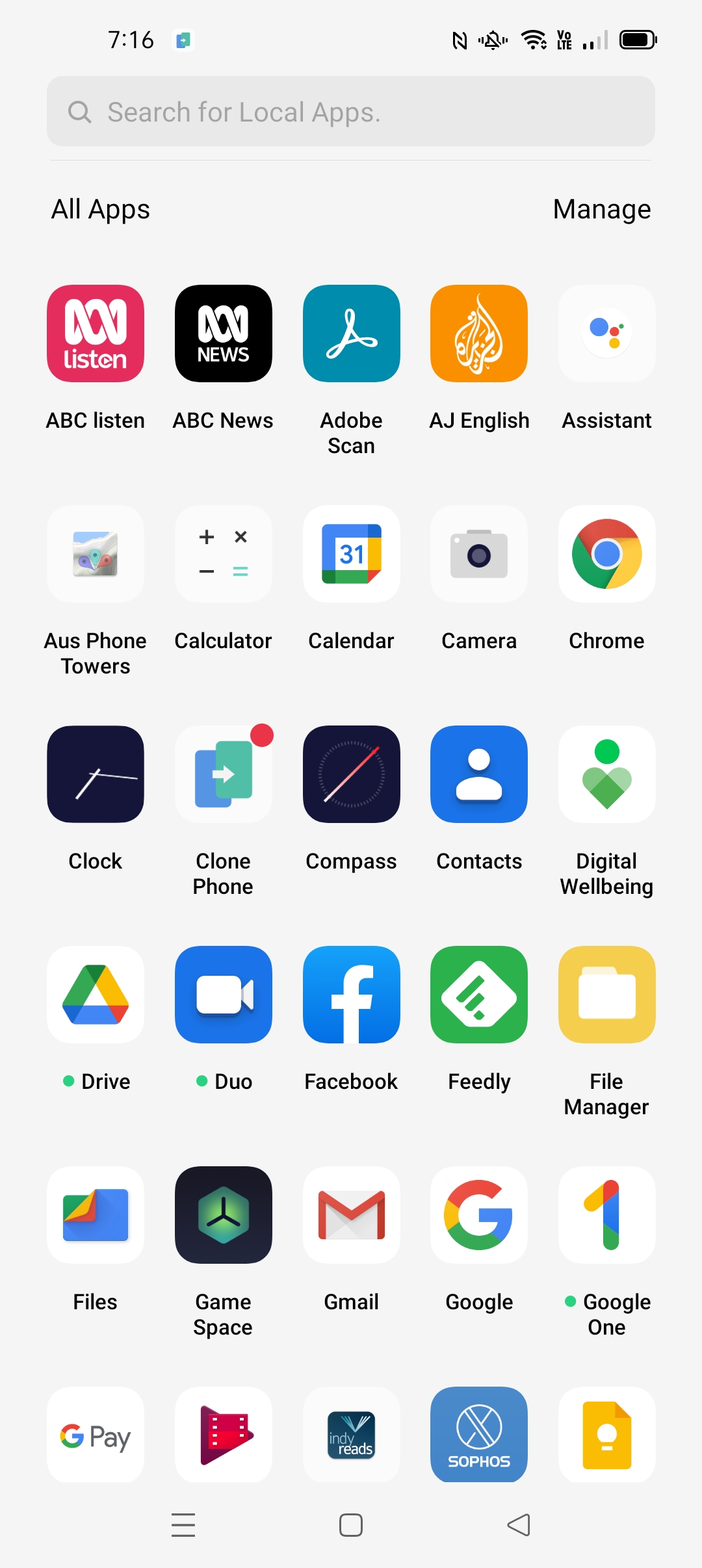Go back using the navigation bar
The height and width of the screenshot is (1568, 702).
[x=519, y=1524]
